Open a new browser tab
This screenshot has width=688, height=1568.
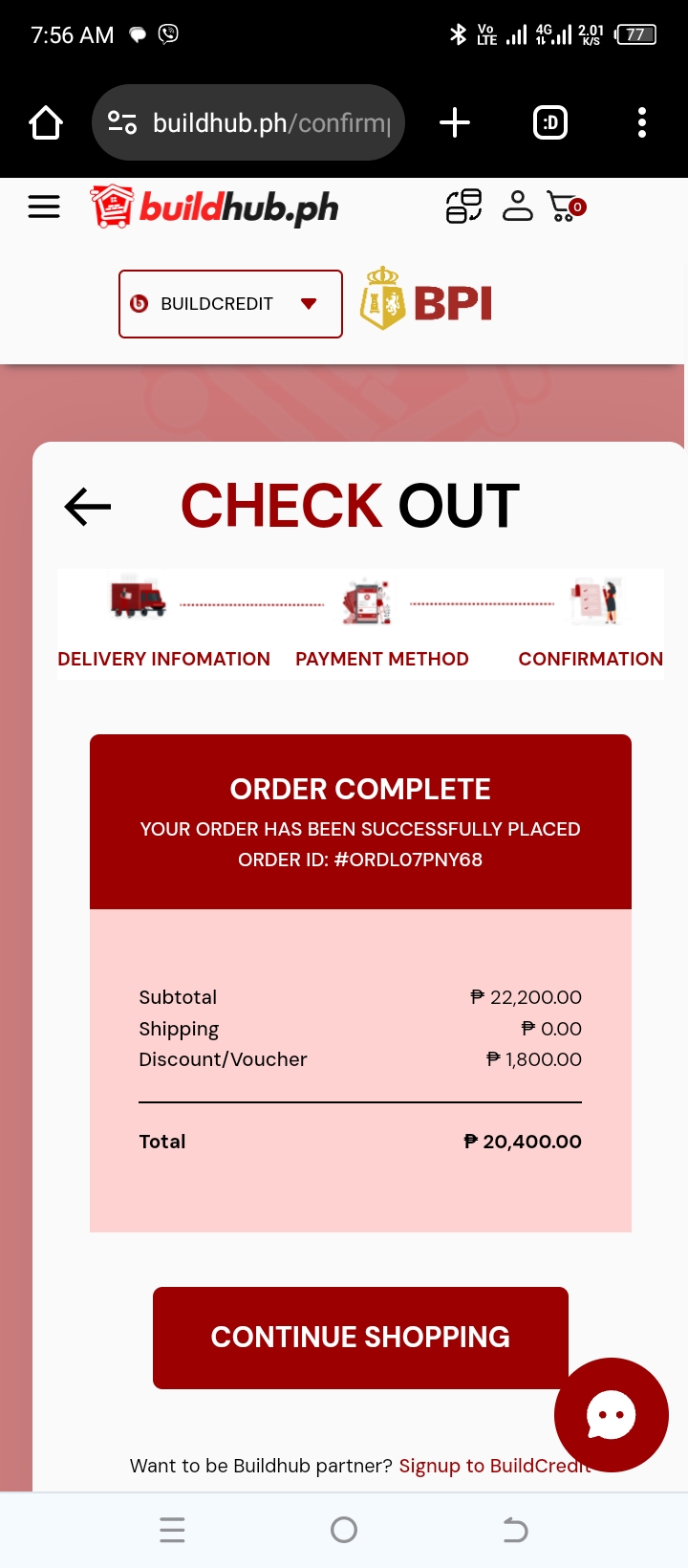(x=455, y=123)
